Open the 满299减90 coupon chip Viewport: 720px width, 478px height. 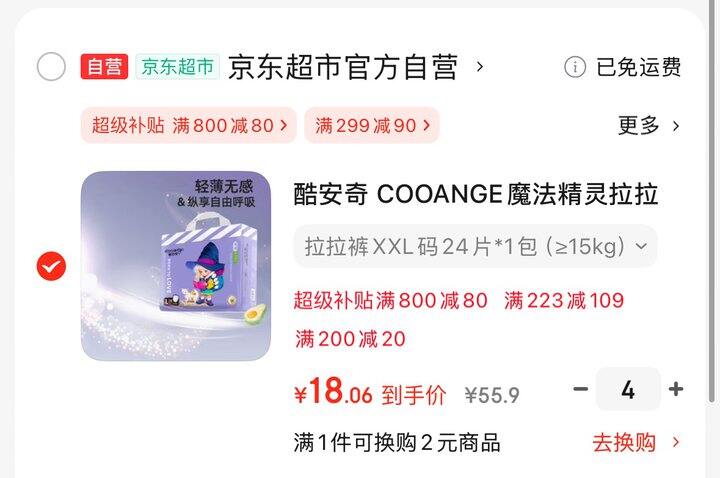coord(372,125)
